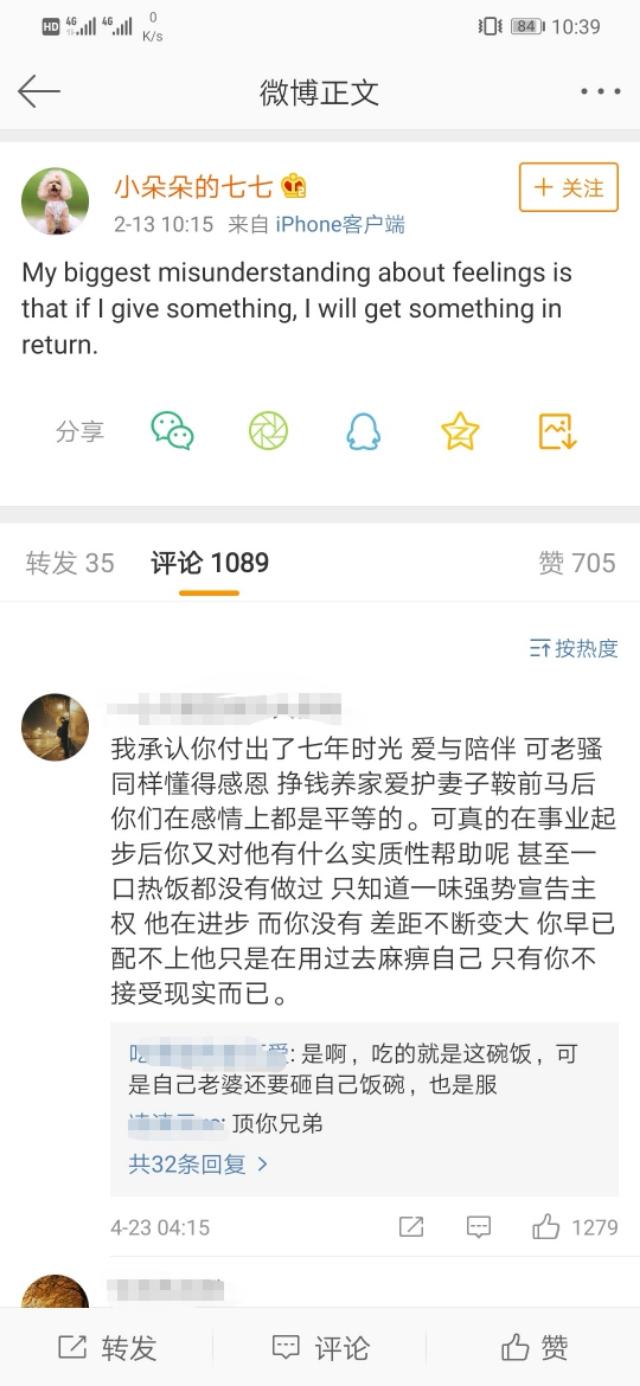Image resolution: width=640 pixels, height=1386 pixels.
Task: Expand 共32条回复 replies
Action: click(198, 1164)
